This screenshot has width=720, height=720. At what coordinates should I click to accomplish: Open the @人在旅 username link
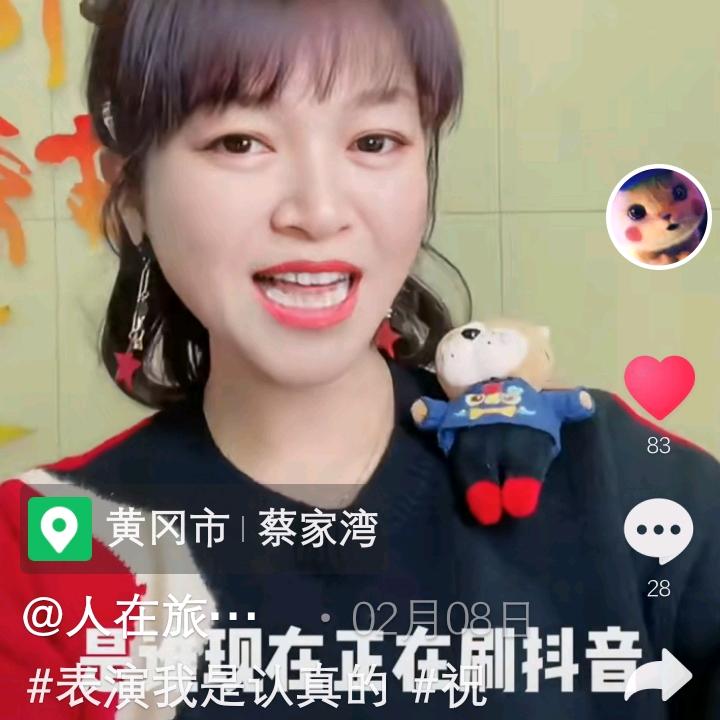click(140, 618)
